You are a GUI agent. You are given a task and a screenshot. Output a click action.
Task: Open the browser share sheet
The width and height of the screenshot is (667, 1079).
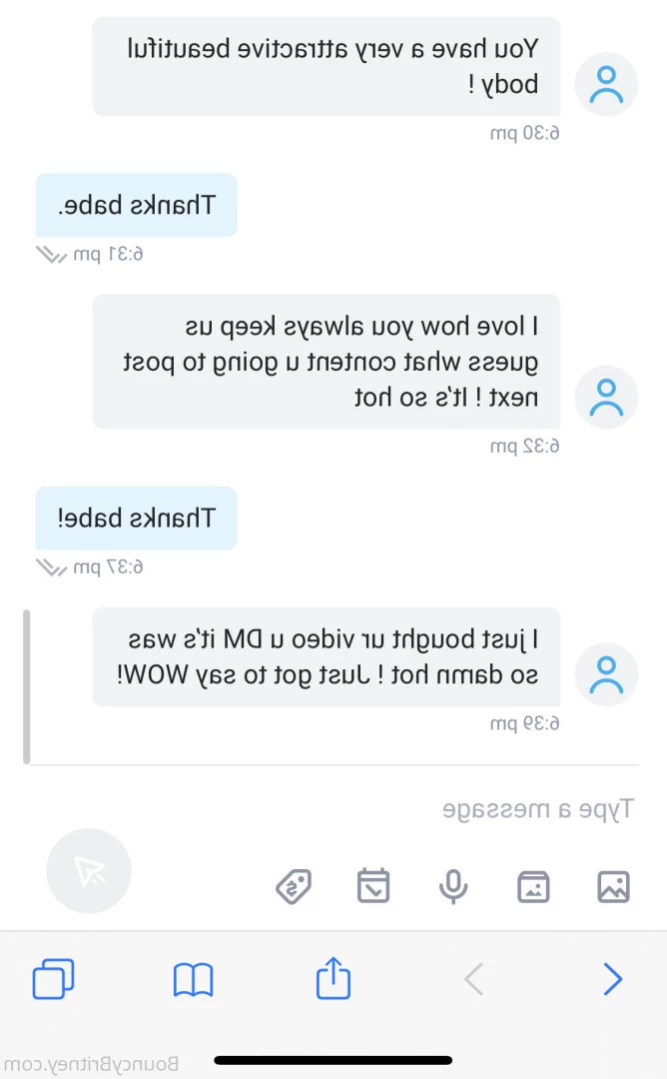pos(334,978)
